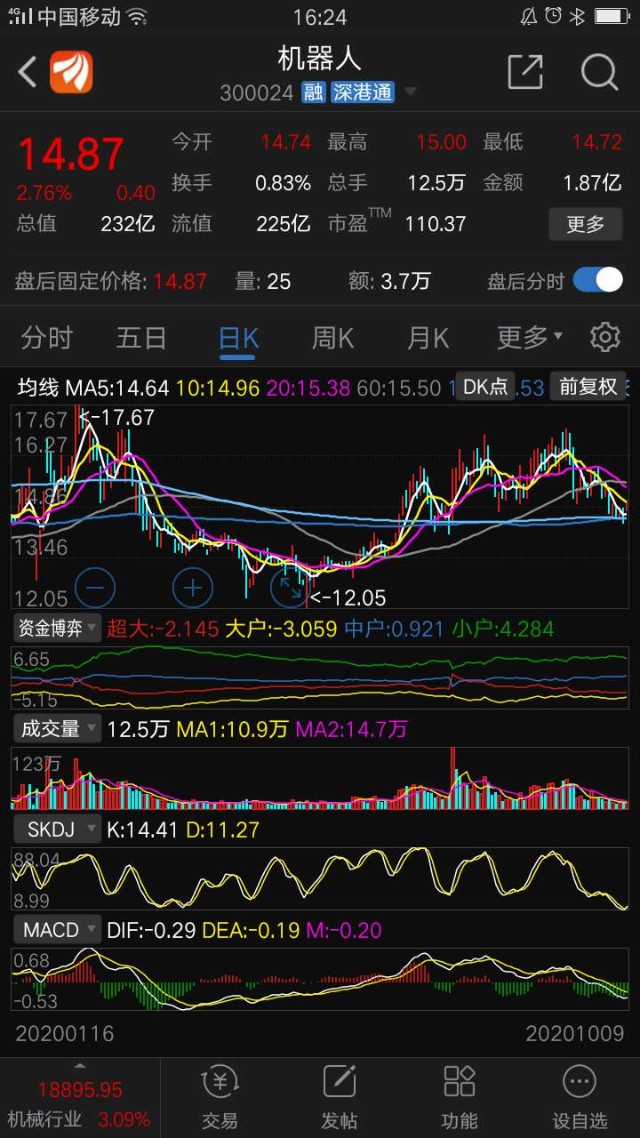Tap the 前复权 button
Image resolution: width=640 pixels, height=1138 pixels.
tap(588, 386)
